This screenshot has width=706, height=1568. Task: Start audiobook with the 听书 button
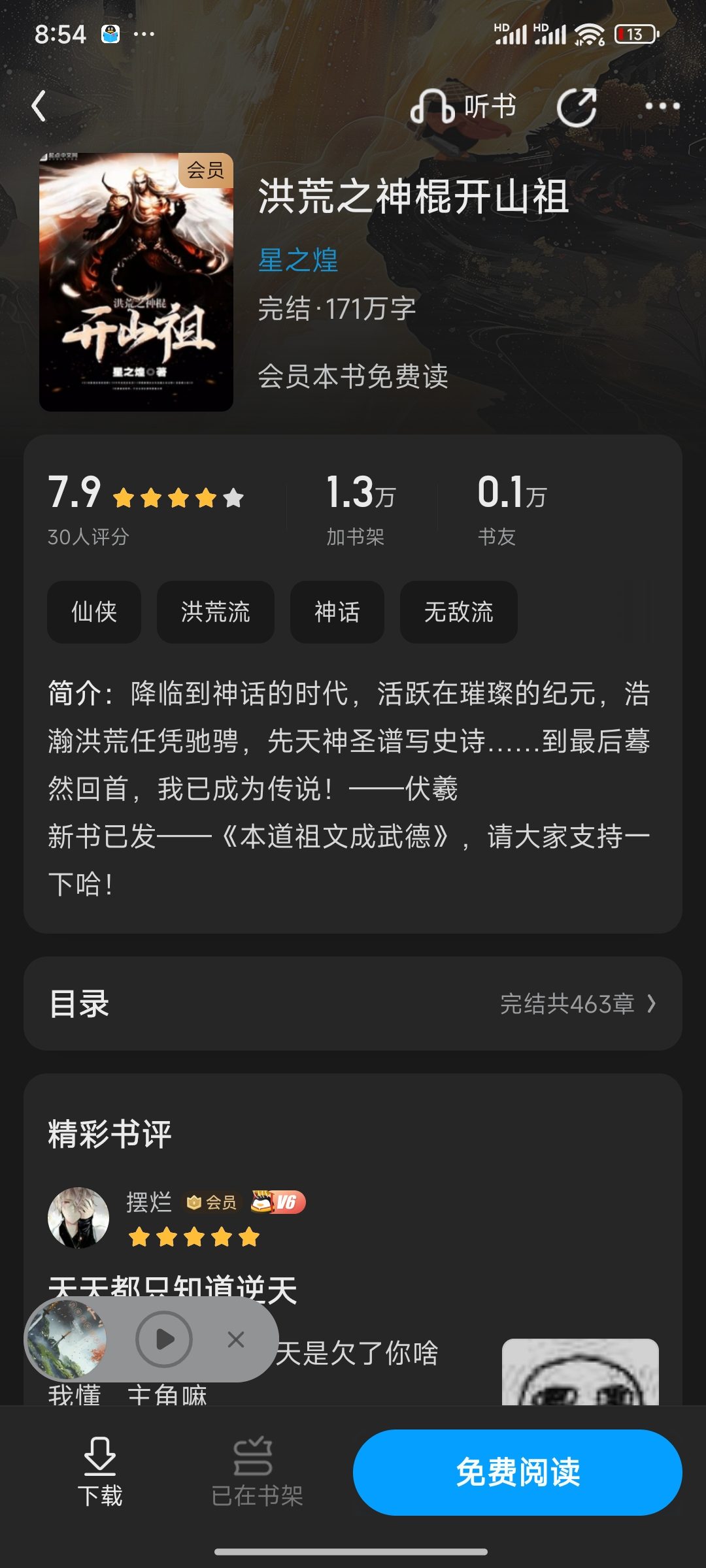click(x=463, y=106)
